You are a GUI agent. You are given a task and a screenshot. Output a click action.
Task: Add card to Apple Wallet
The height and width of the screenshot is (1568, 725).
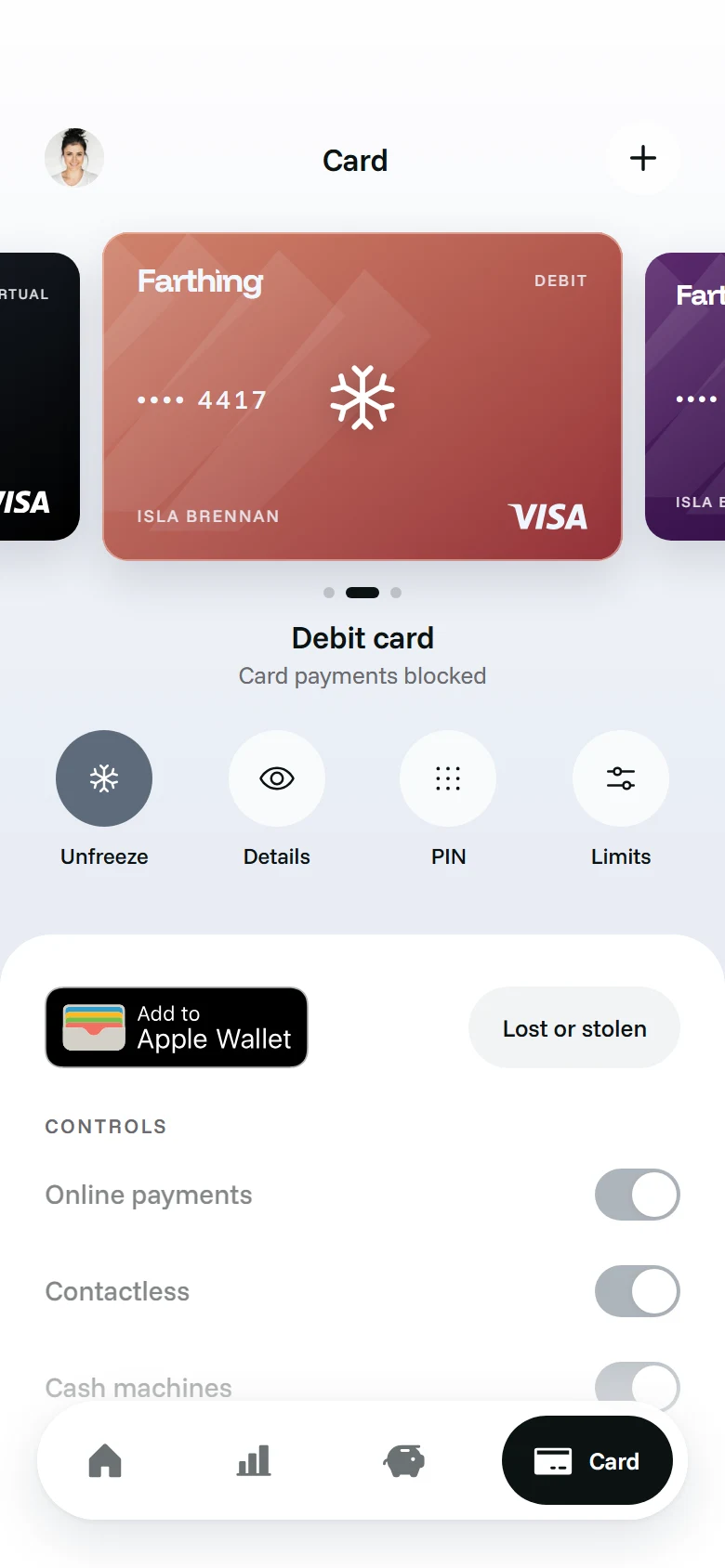[177, 1027]
